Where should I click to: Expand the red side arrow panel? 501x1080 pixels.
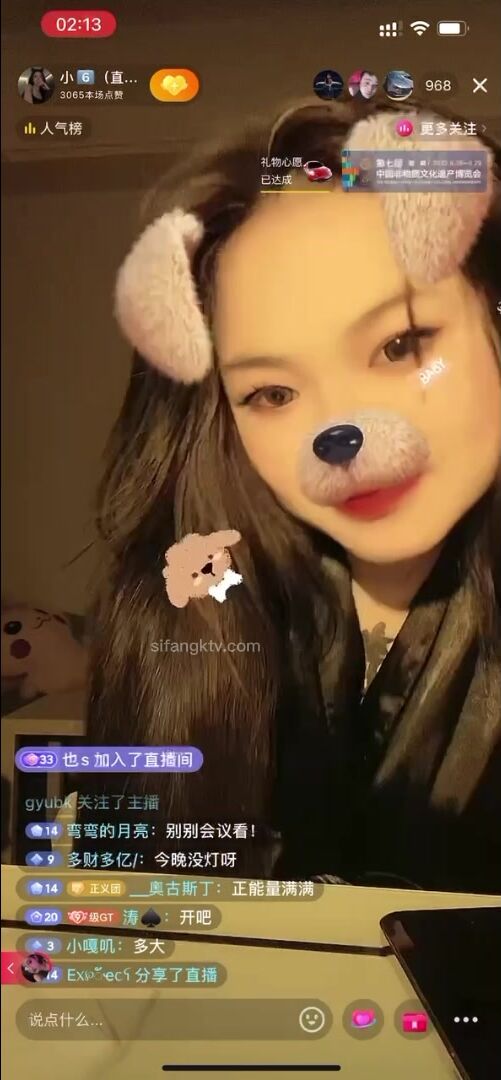point(10,968)
